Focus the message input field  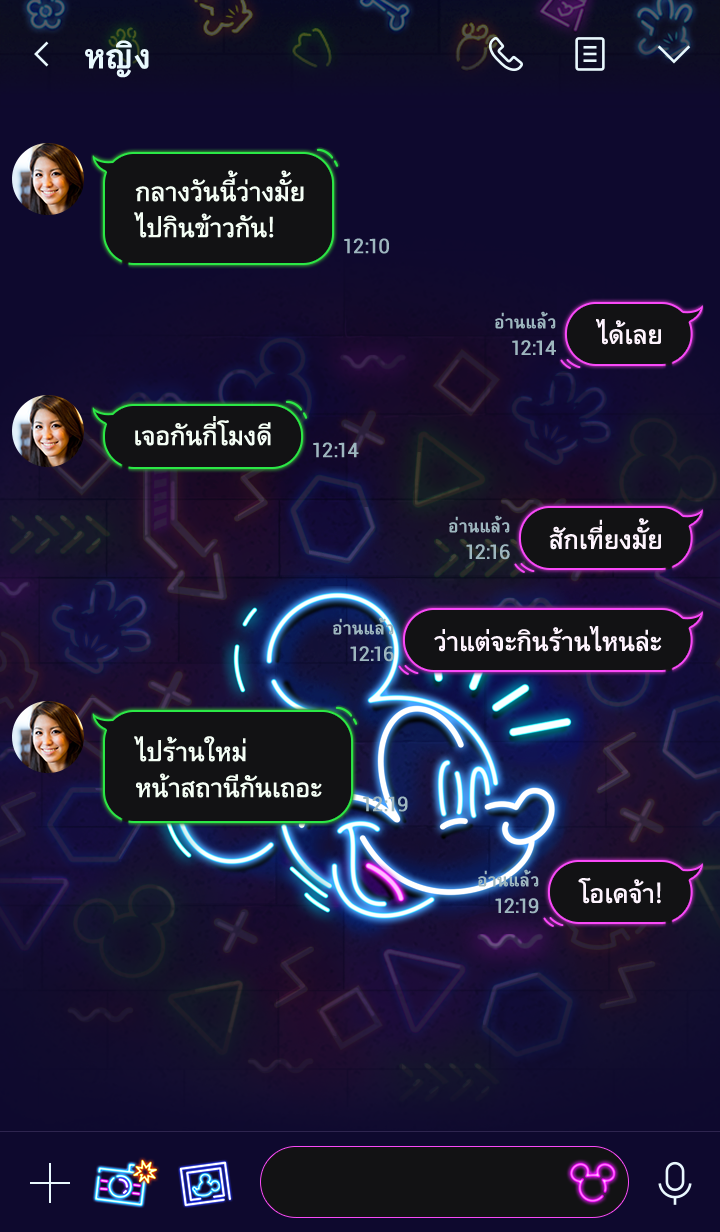[410, 1182]
